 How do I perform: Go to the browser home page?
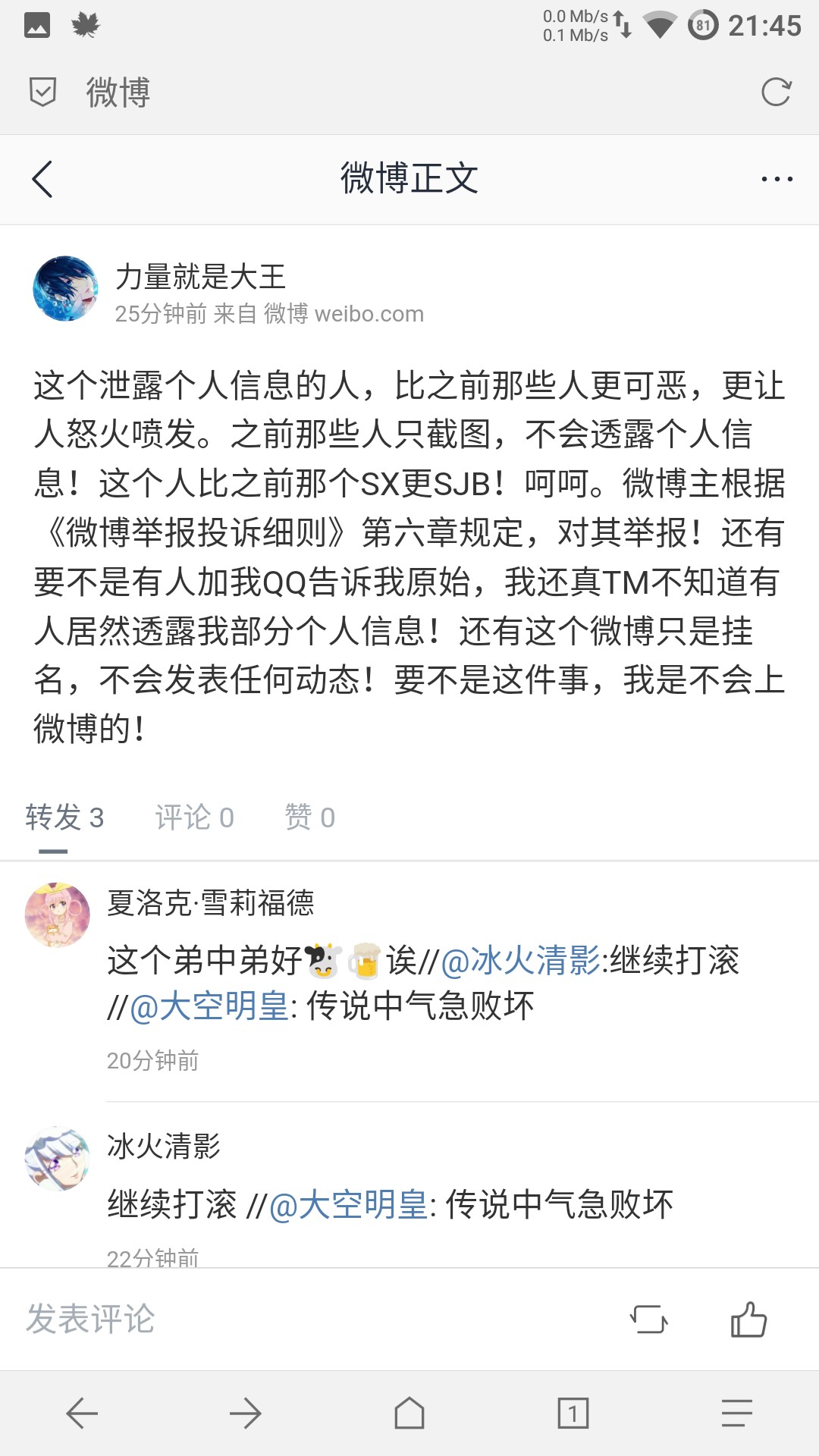[x=409, y=1414]
